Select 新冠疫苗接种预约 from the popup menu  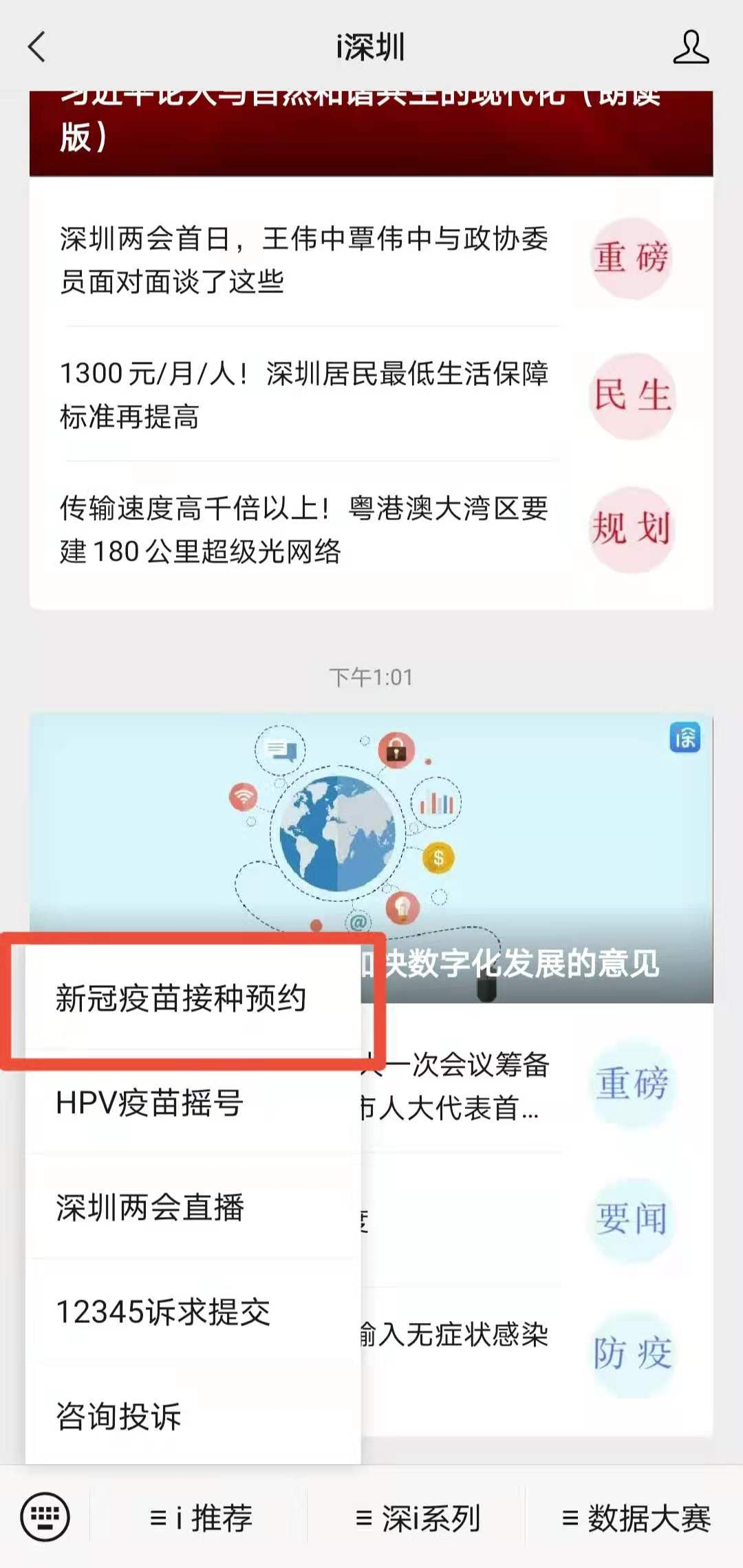[181, 998]
